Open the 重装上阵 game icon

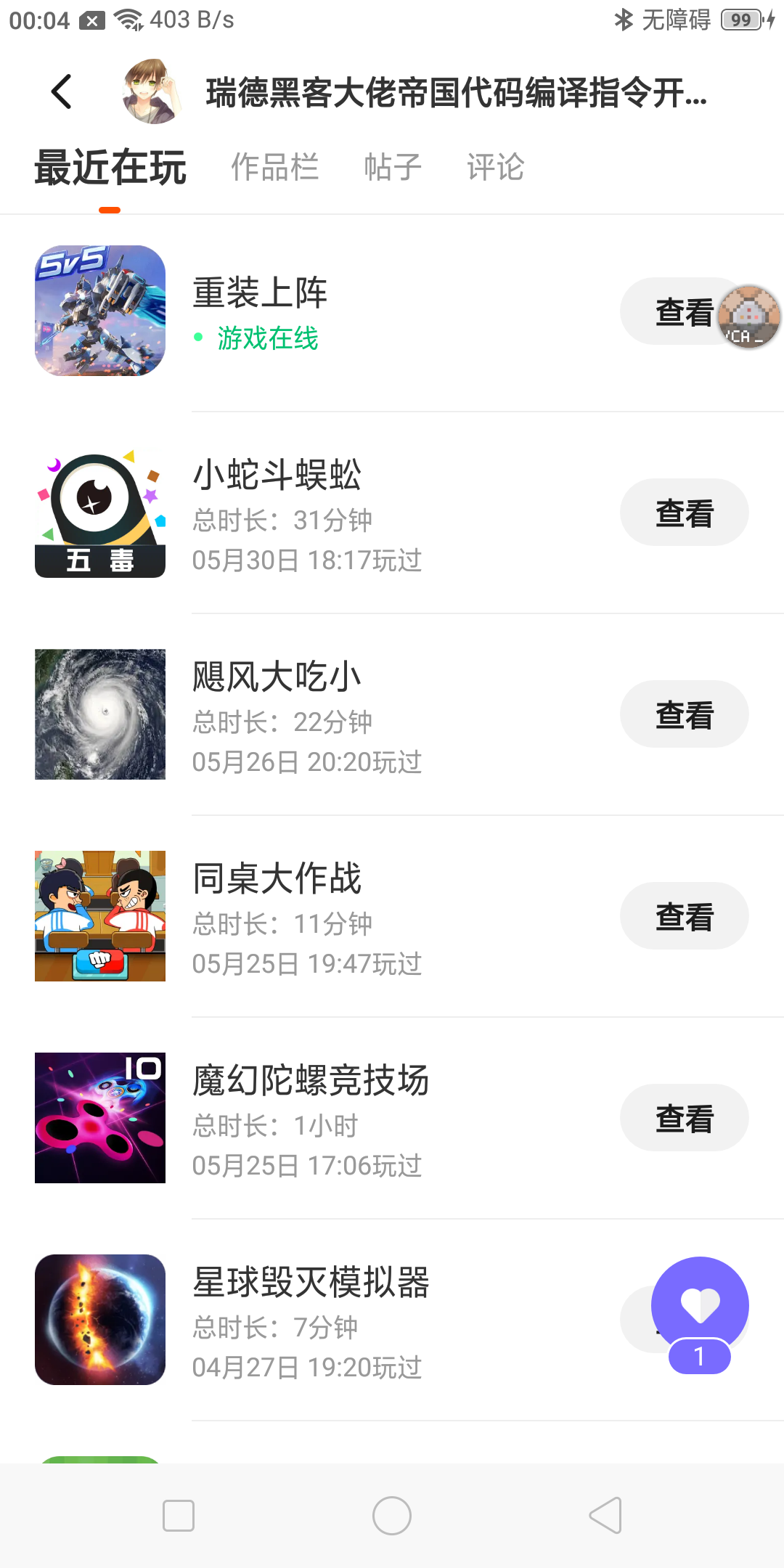coord(100,311)
